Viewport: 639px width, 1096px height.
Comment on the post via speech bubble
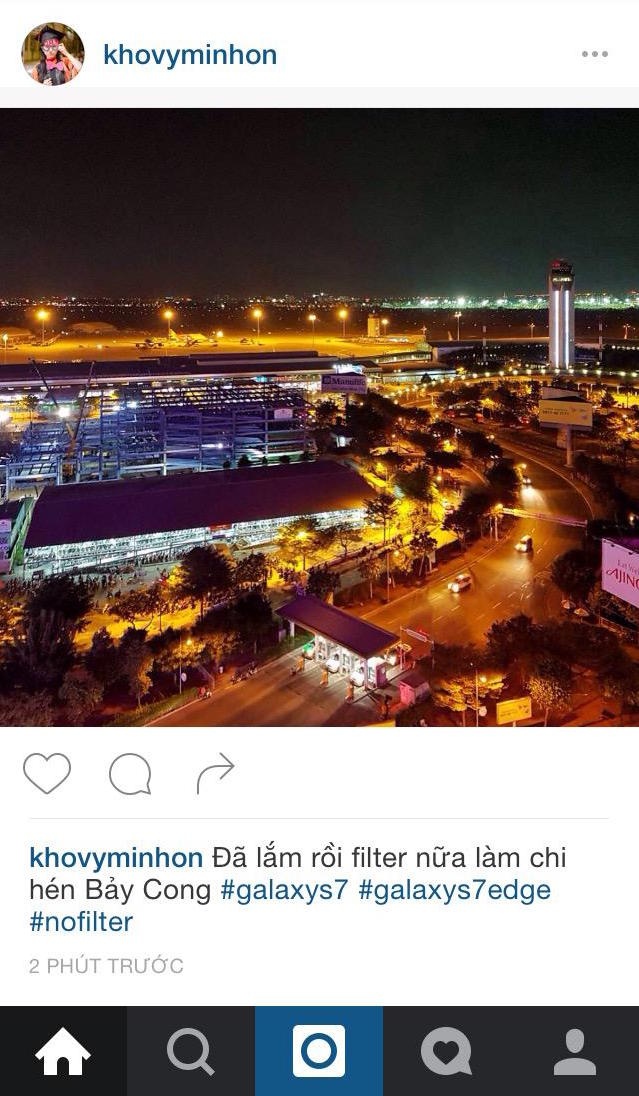click(x=130, y=773)
